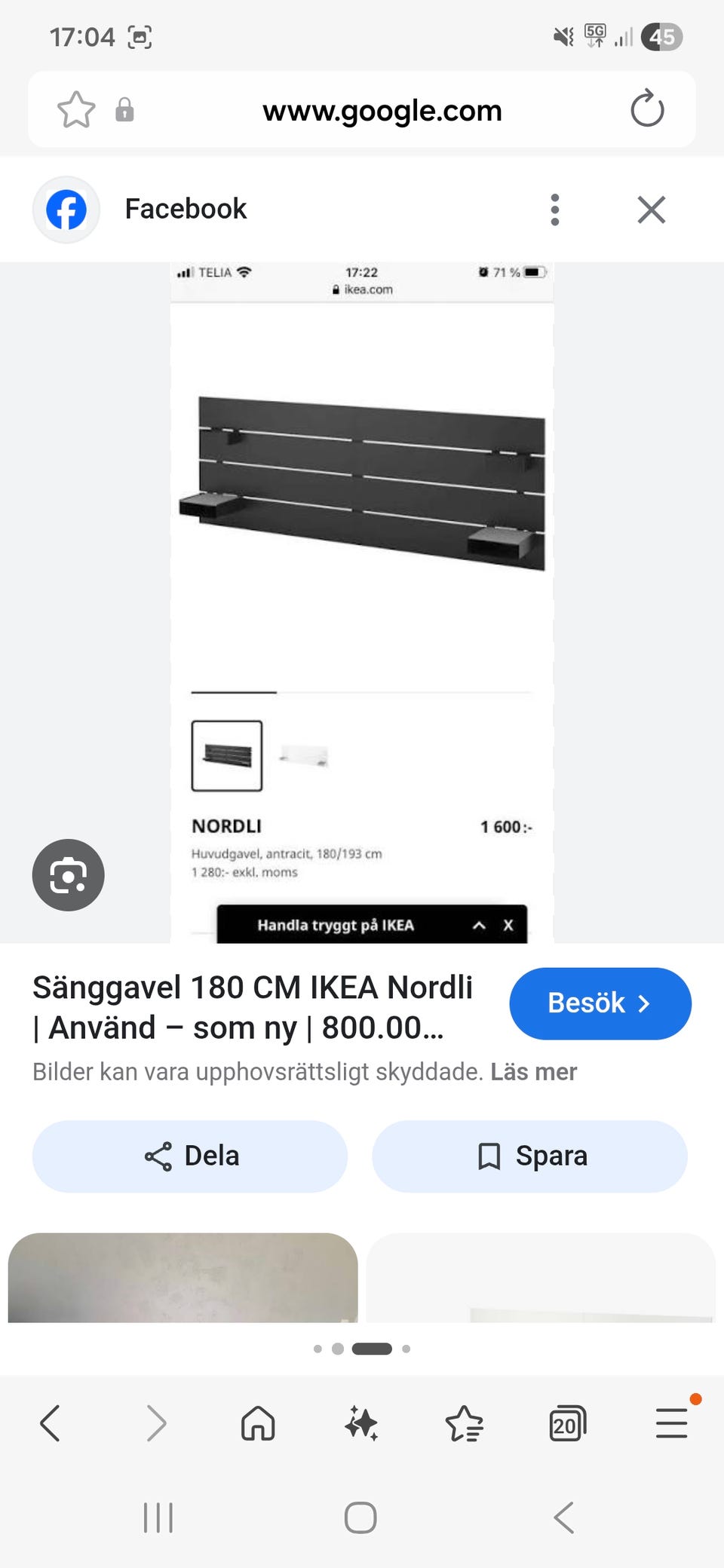Dismiss the Facebook result with the X
The width and height of the screenshot is (724, 1568).
(x=652, y=210)
